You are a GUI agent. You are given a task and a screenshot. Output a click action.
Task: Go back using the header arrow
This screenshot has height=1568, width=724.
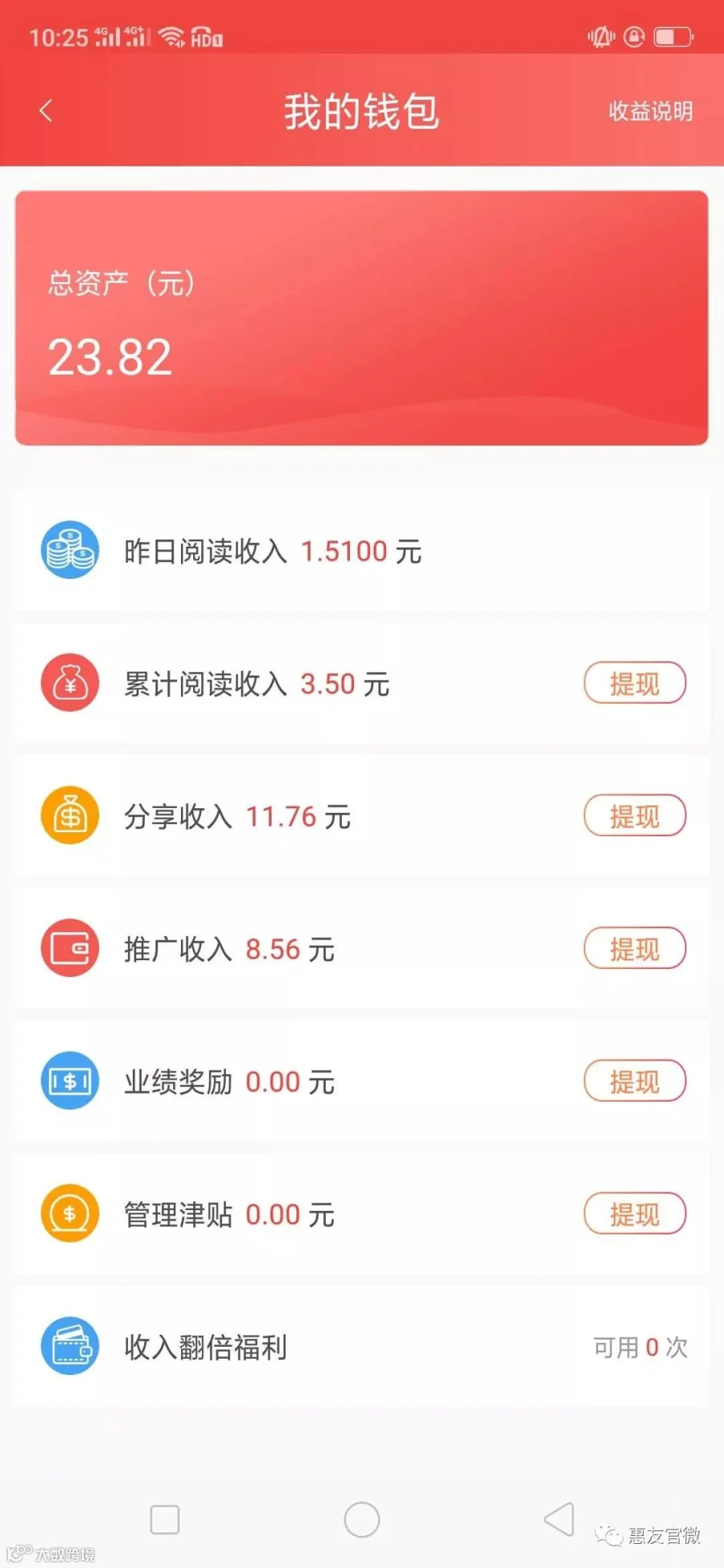46,111
